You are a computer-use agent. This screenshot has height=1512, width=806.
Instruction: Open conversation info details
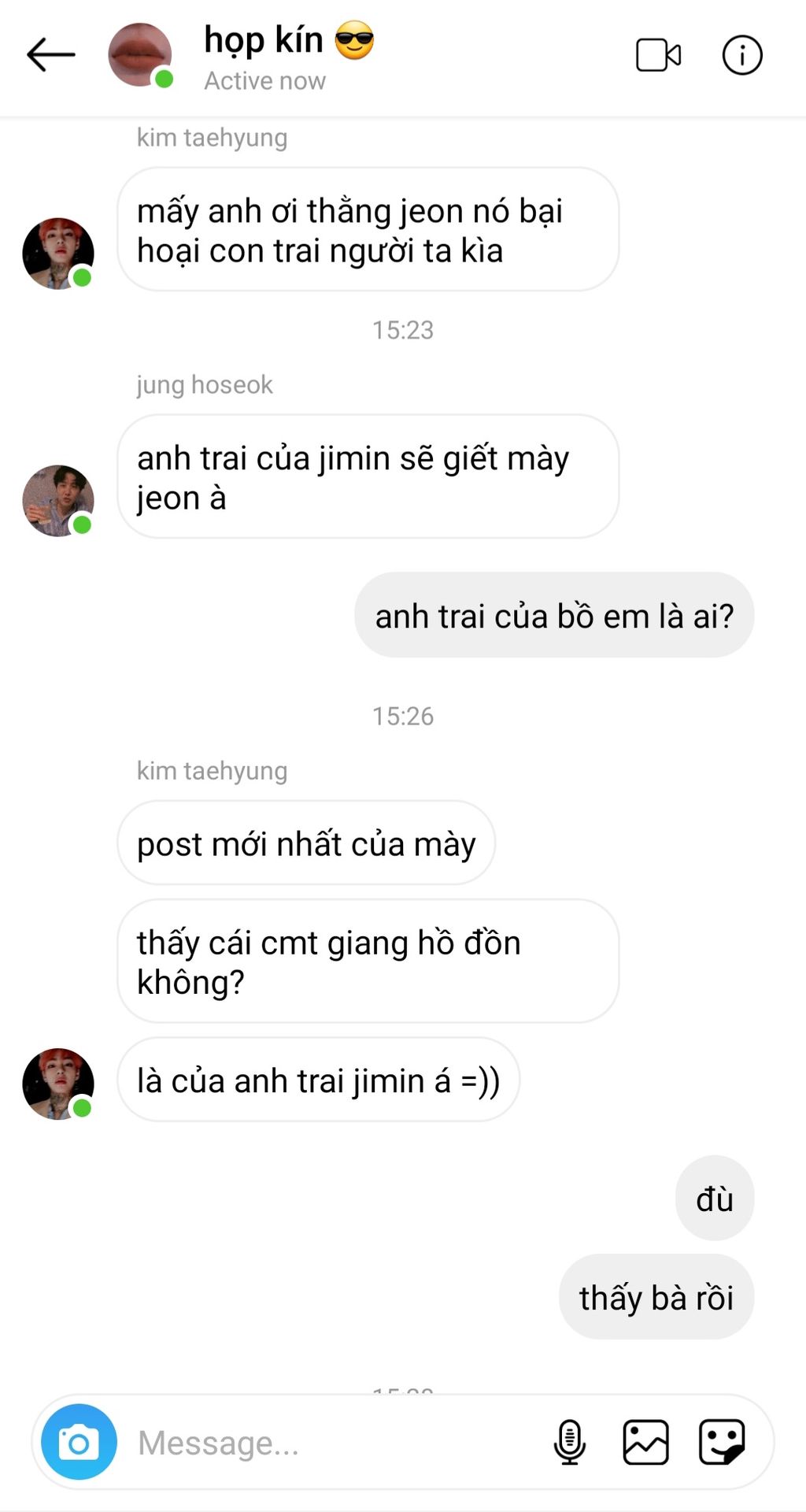[742, 55]
